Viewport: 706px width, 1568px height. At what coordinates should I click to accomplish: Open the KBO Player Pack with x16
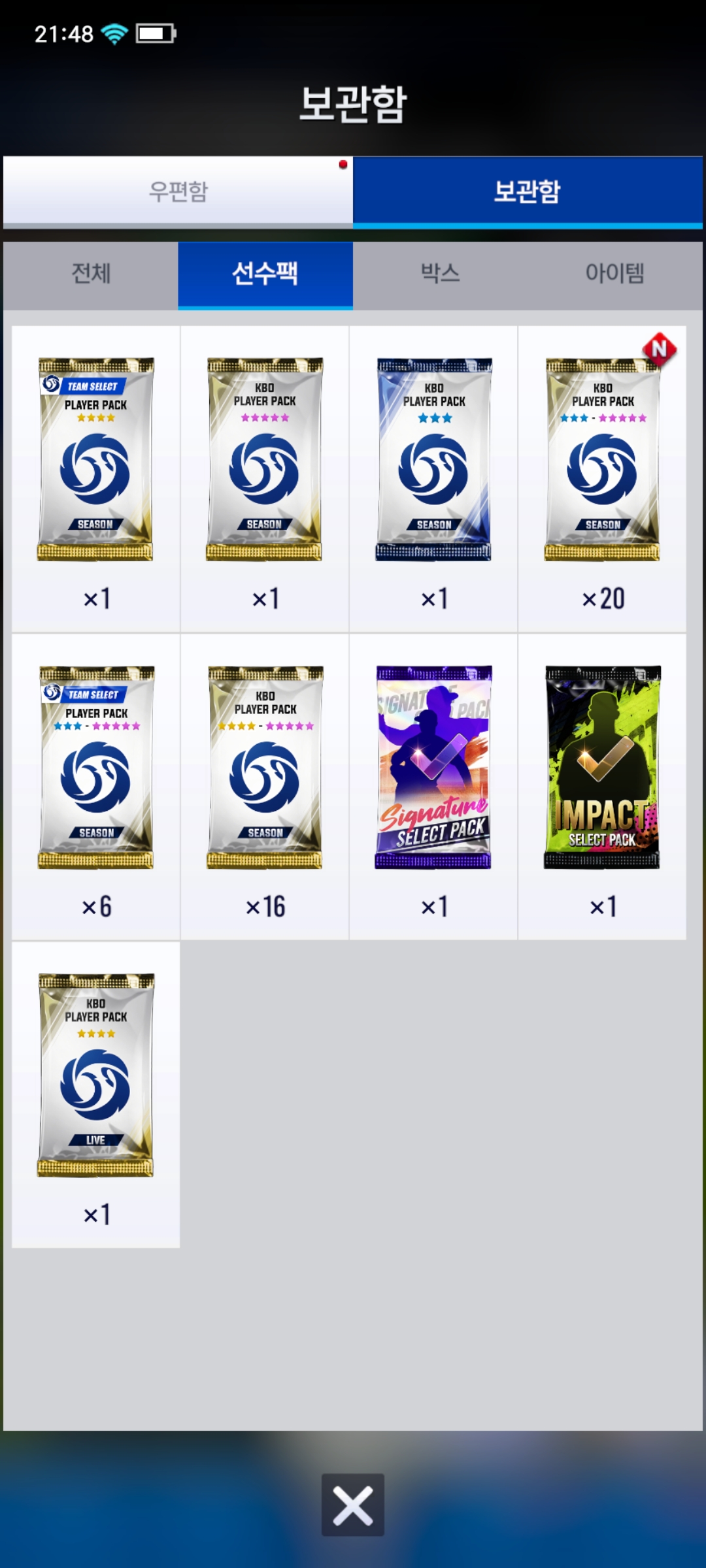pos(265,768)
